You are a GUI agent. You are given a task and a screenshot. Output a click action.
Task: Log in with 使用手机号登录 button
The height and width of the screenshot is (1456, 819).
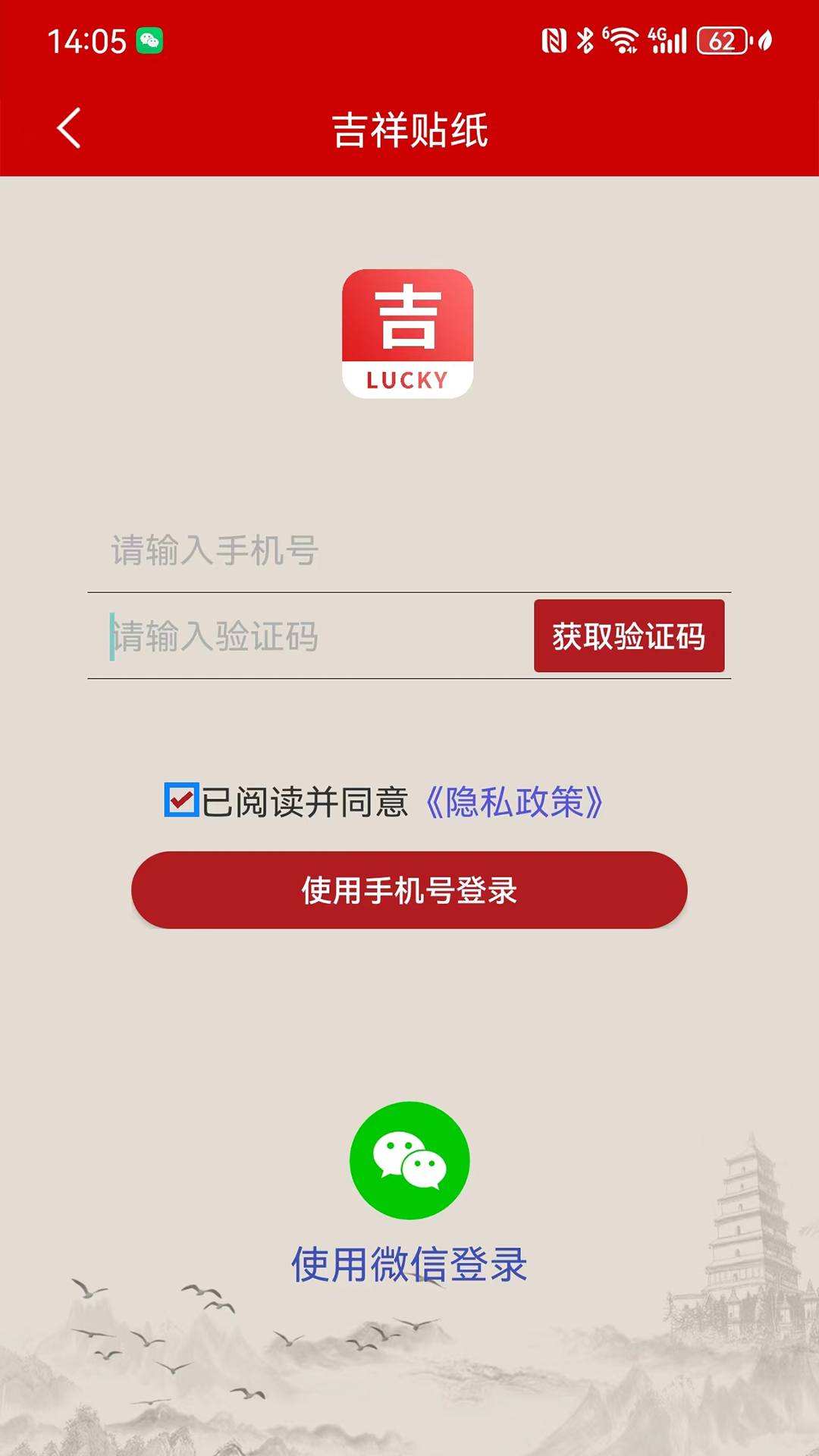(409, 890)
